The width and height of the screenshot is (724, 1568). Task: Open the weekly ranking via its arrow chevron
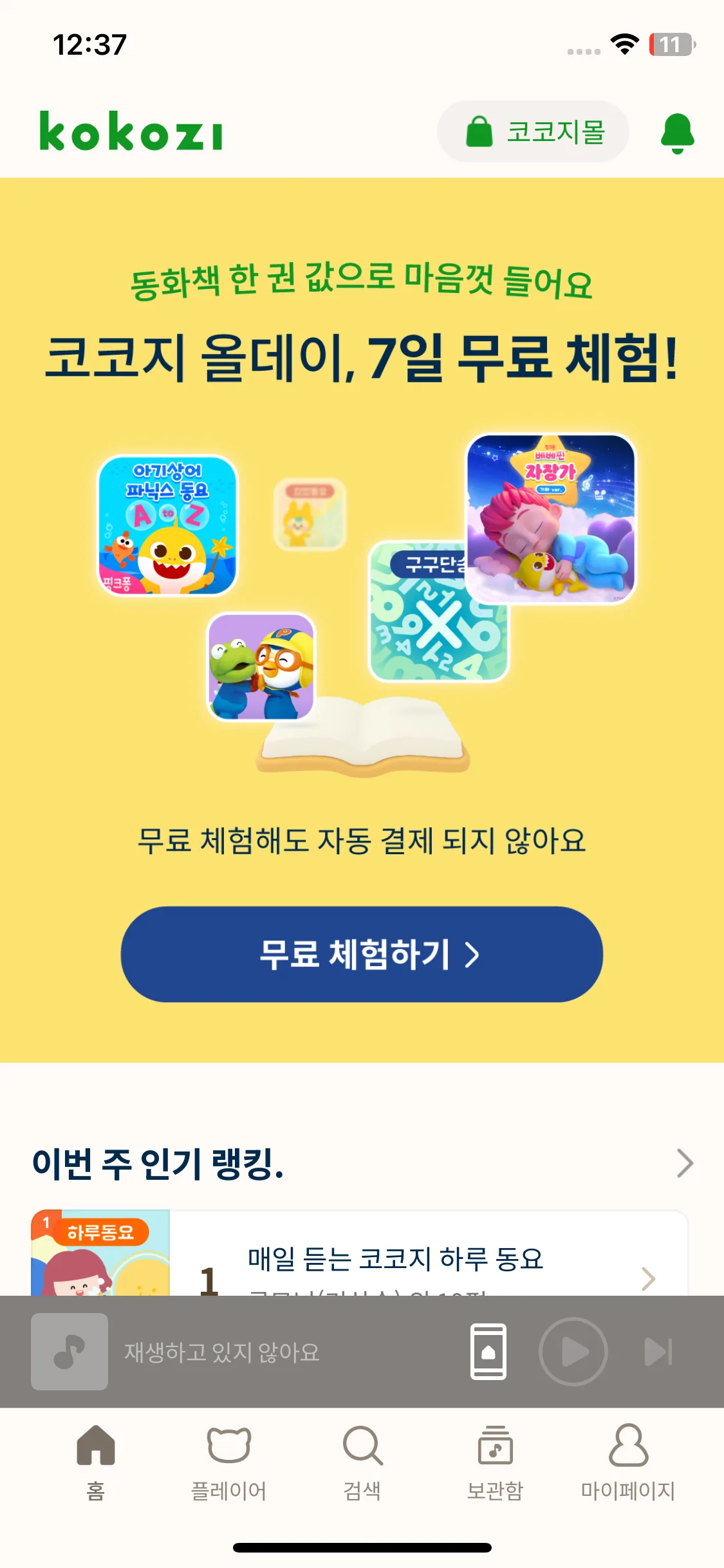(x=685, y=1163)
